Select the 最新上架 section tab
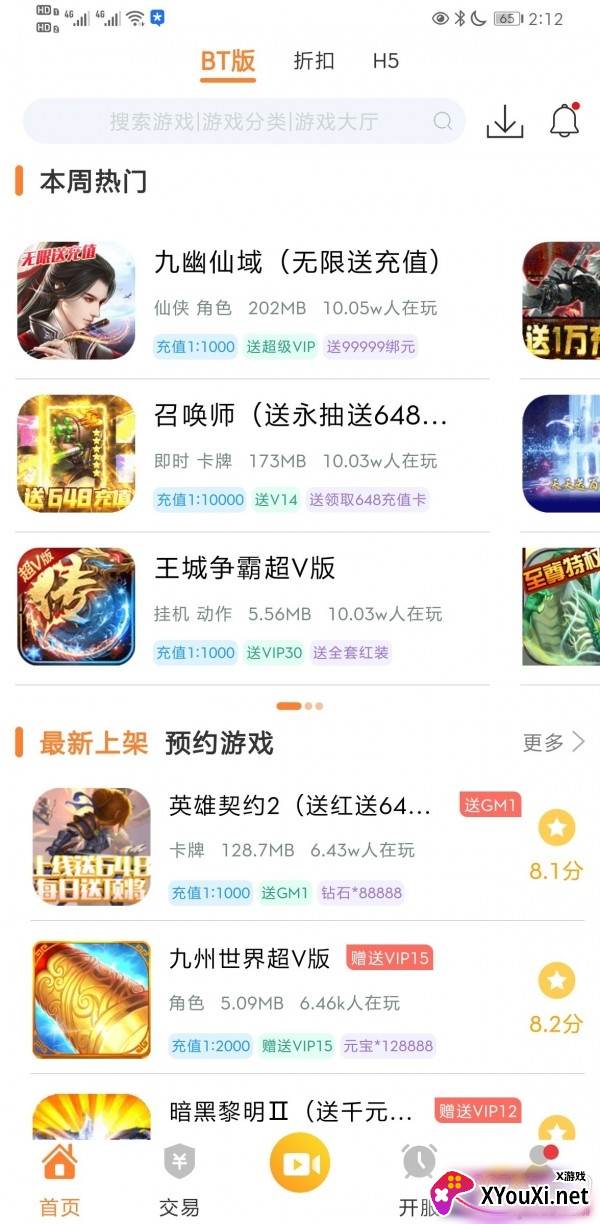 tap(93, 743)
